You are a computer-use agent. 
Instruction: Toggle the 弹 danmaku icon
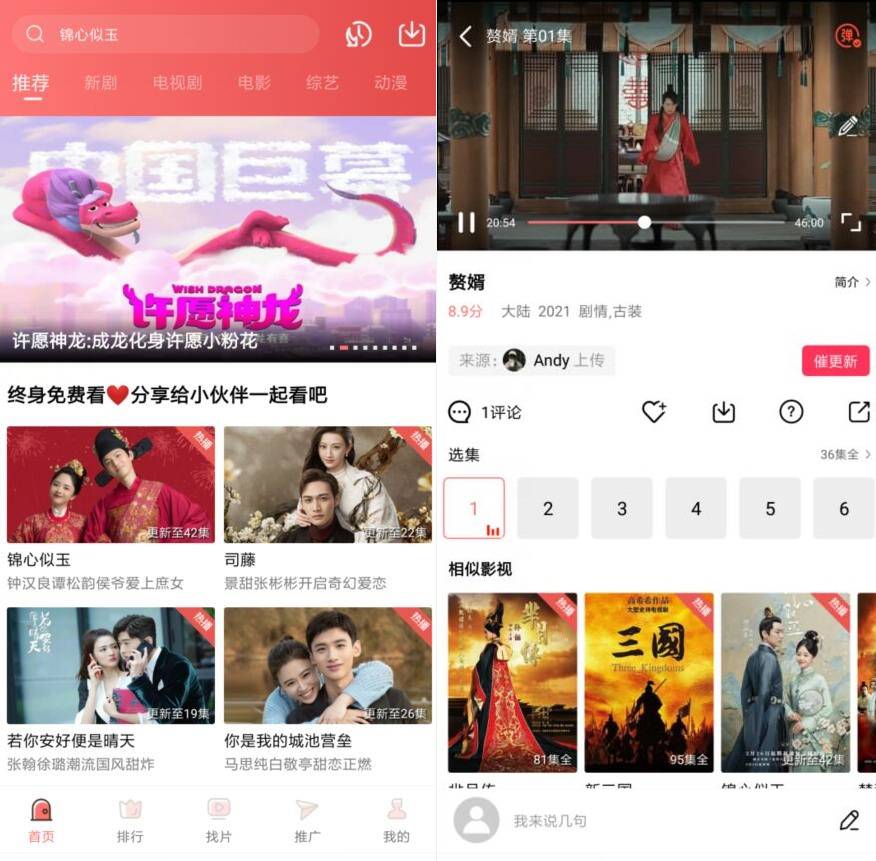pos(847,36)
